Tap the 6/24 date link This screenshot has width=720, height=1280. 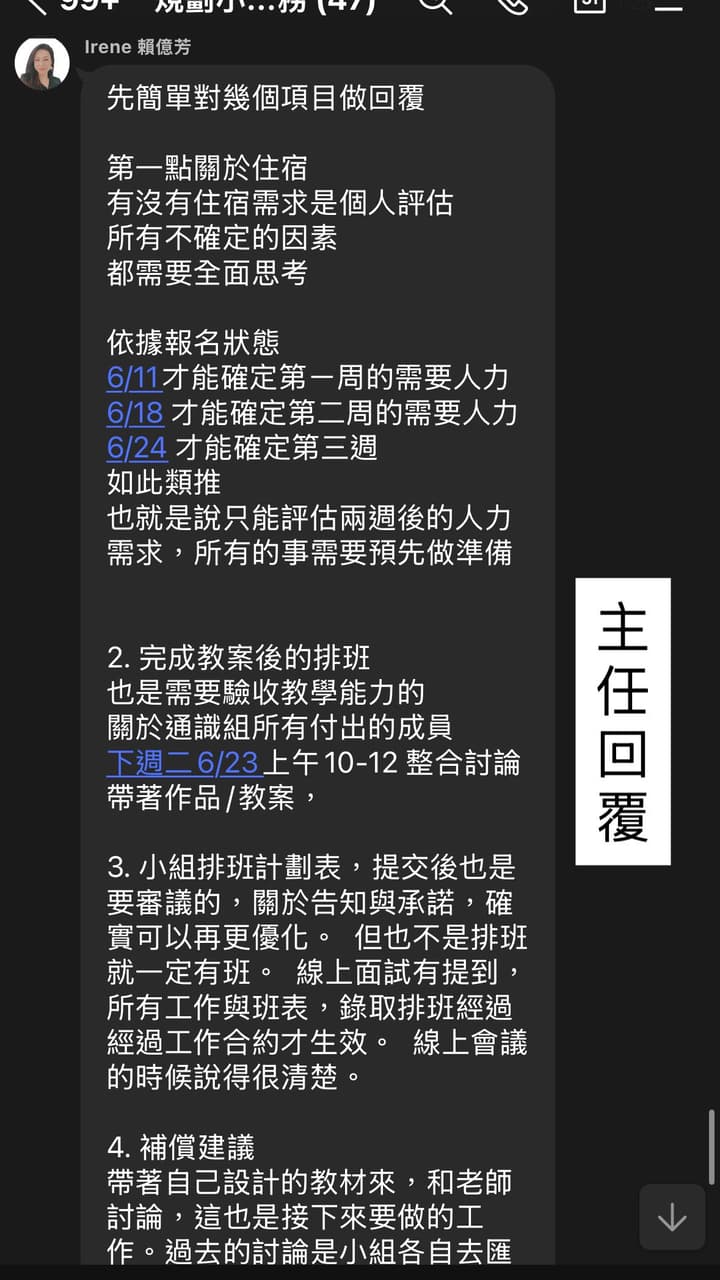(x=137, y=446)
